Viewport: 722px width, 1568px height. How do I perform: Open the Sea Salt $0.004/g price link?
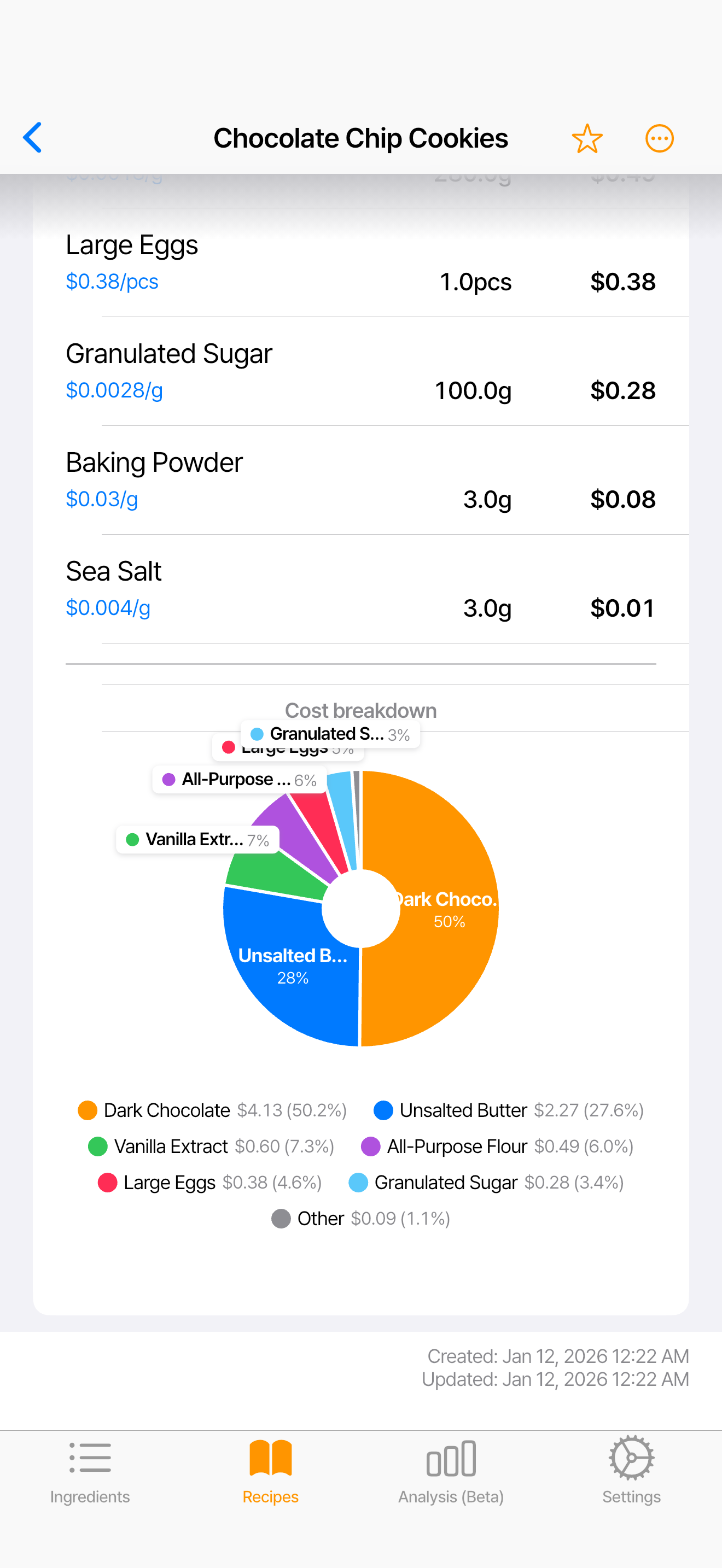coord(108,607)
